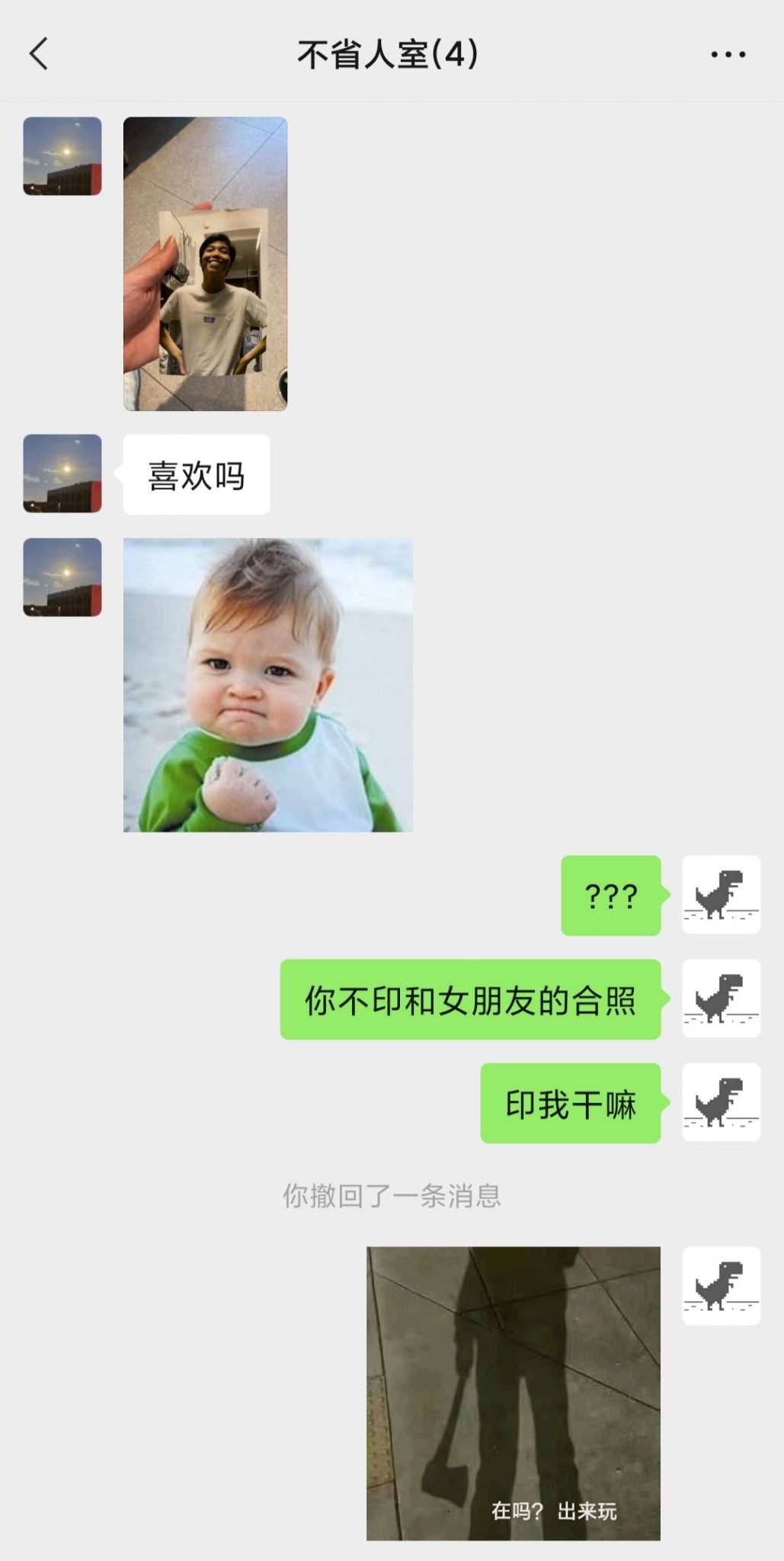Tap the dinosaur avatar beside the ??? message
This screenshot has width=784, height=1561.
point(721,894)
